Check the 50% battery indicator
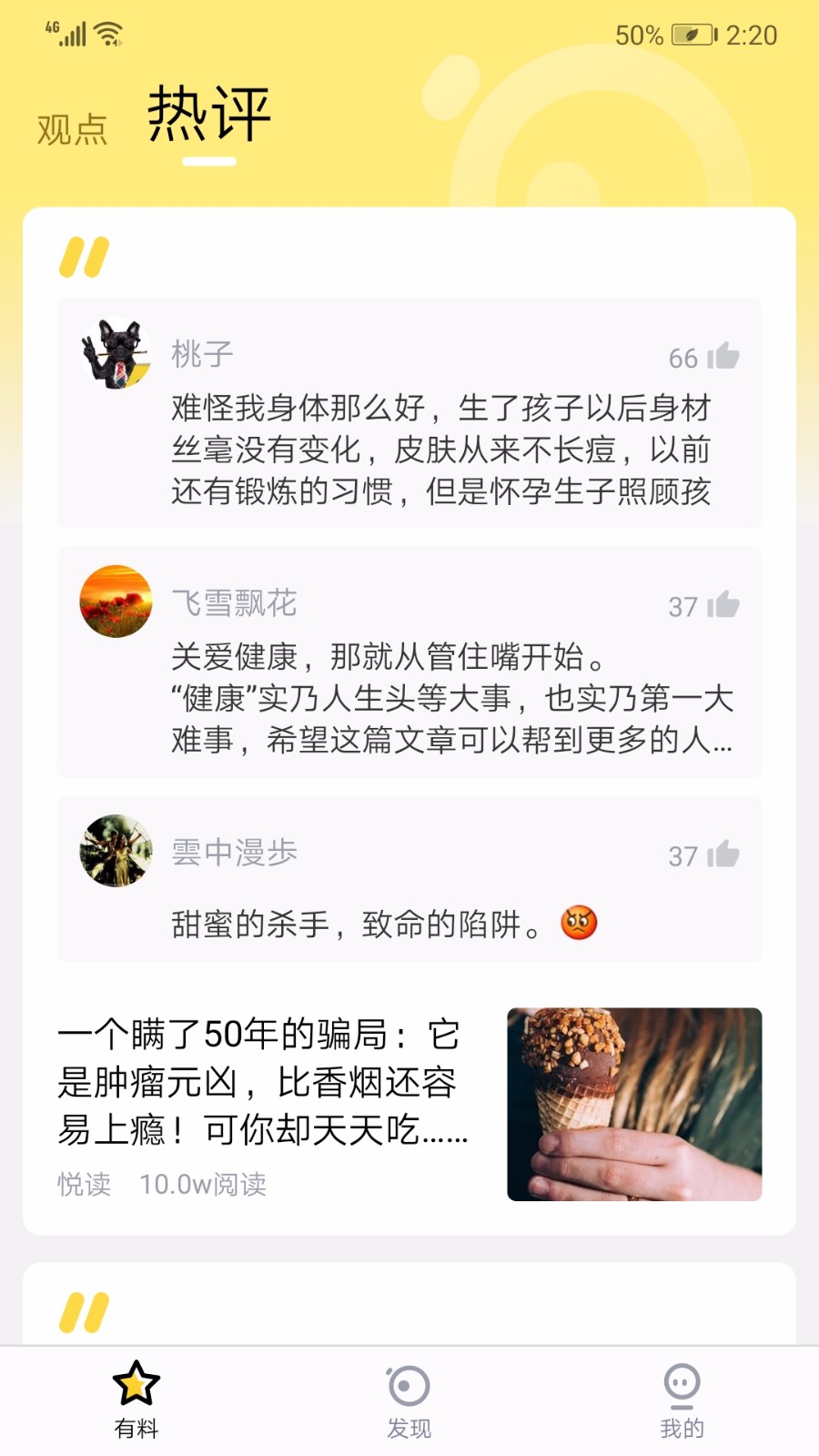 (x=642, y=35)
